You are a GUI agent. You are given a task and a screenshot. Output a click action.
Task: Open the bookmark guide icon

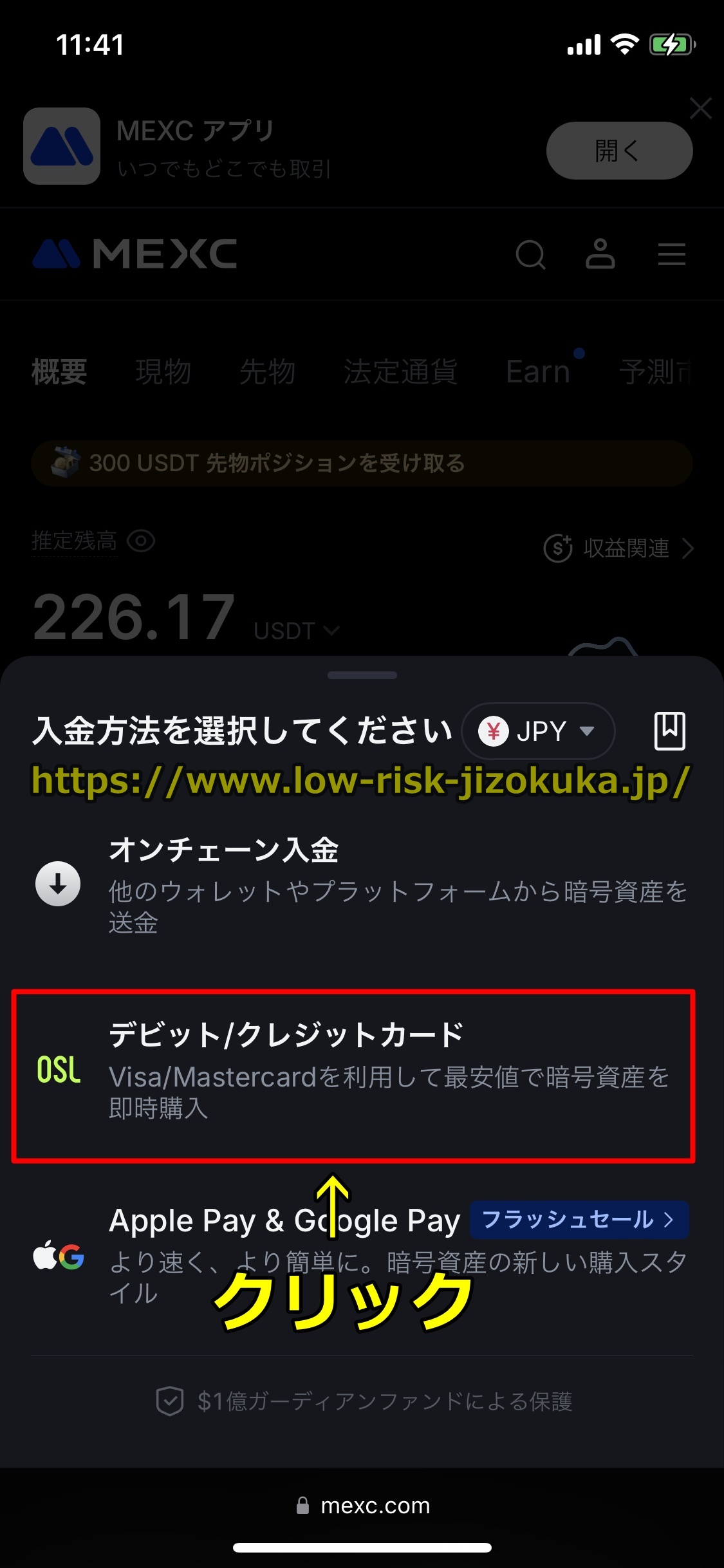pyautogui.click(x=669, y=731)
